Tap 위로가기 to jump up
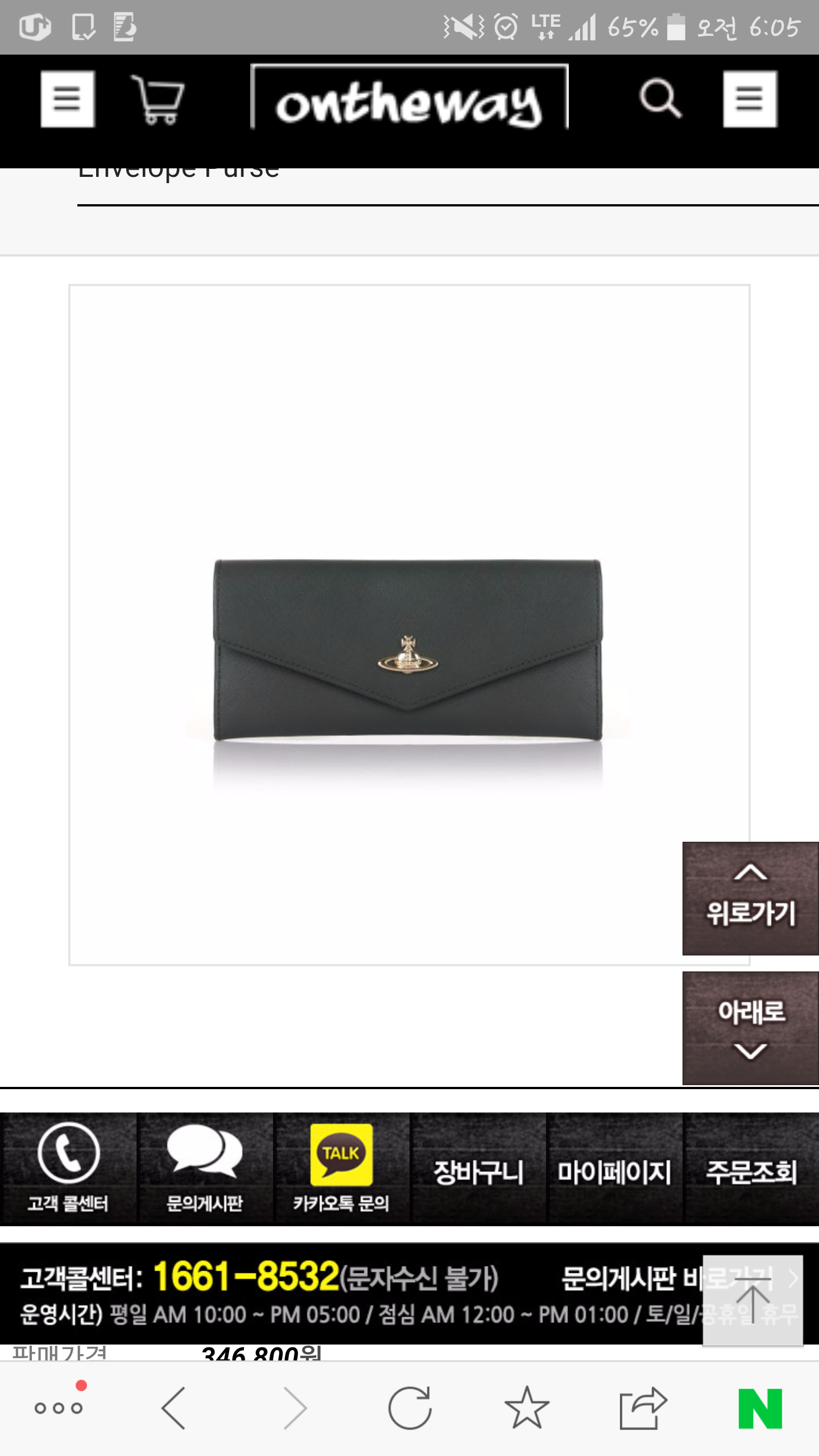Screen dimensions: 819x1456 point(751,898)
